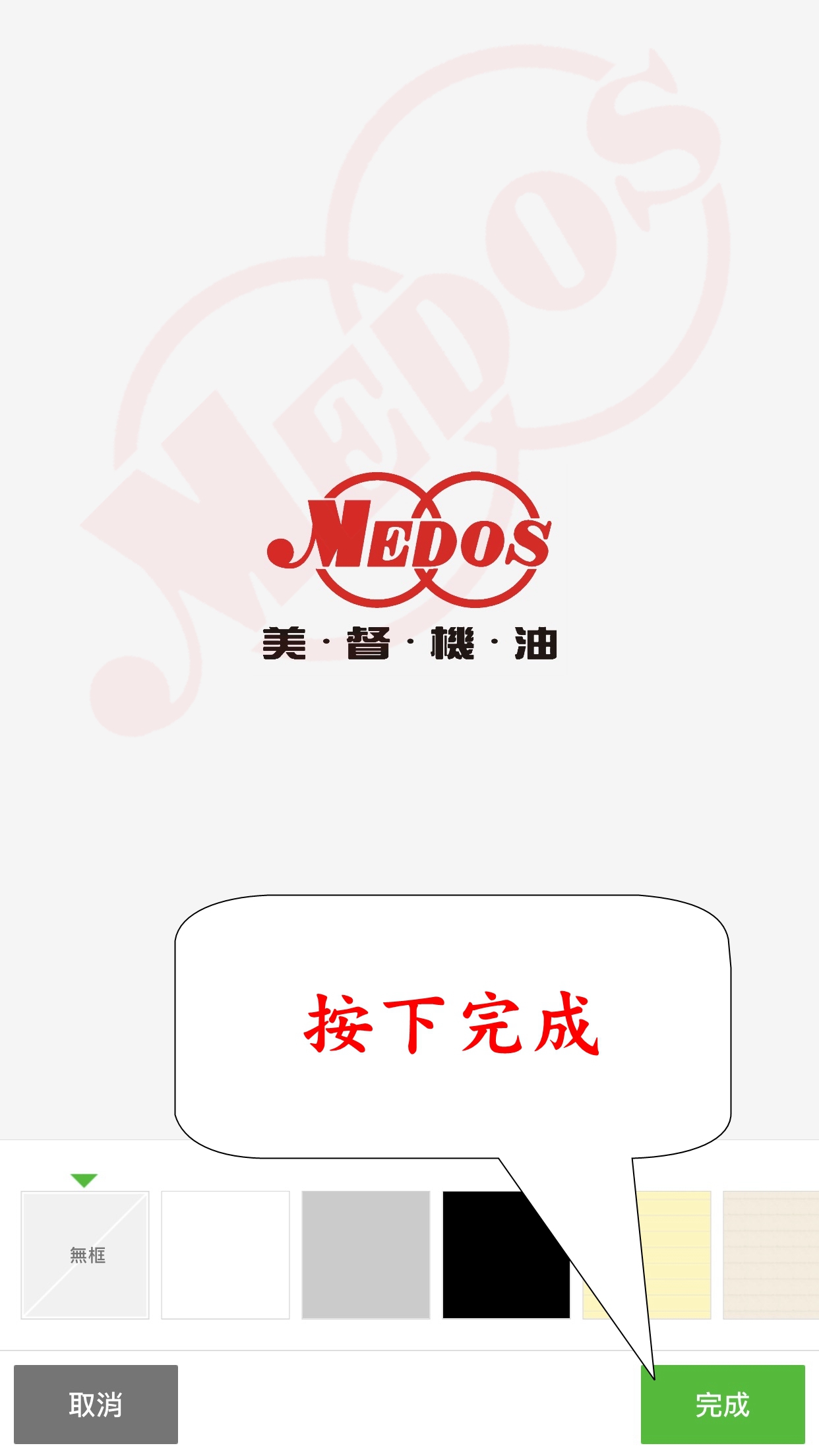Tap the green 完成 button
The image size is (819, 1456).
pyautogui.click(x=723, y=1404)
